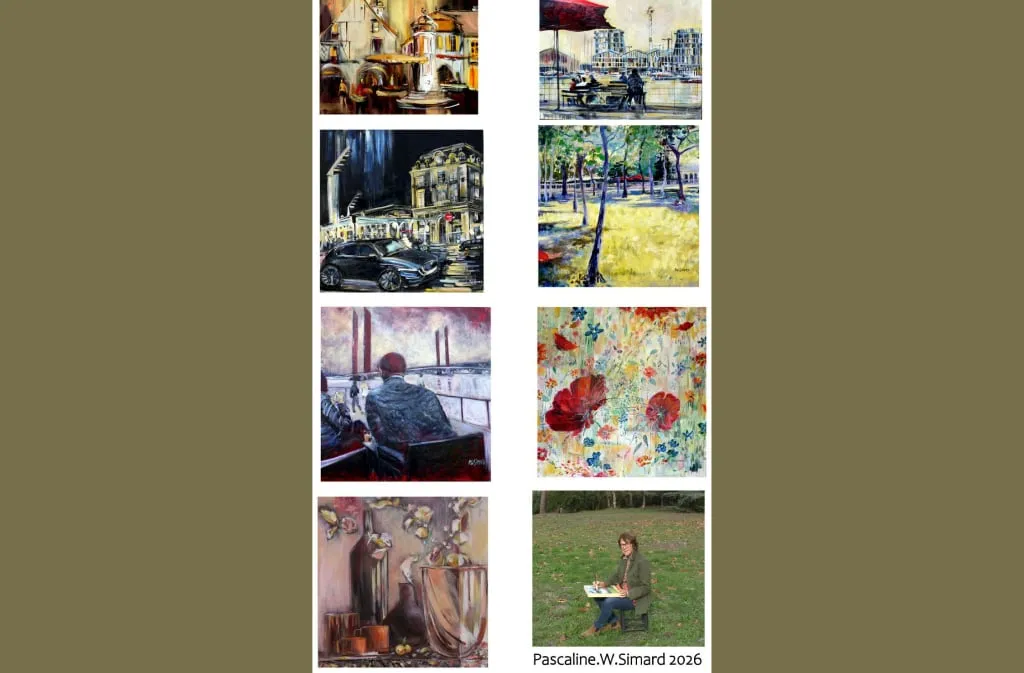Screen dimensions: 1024x673
Task: Open the café fountain street painting
Action: tap(398, 56)
